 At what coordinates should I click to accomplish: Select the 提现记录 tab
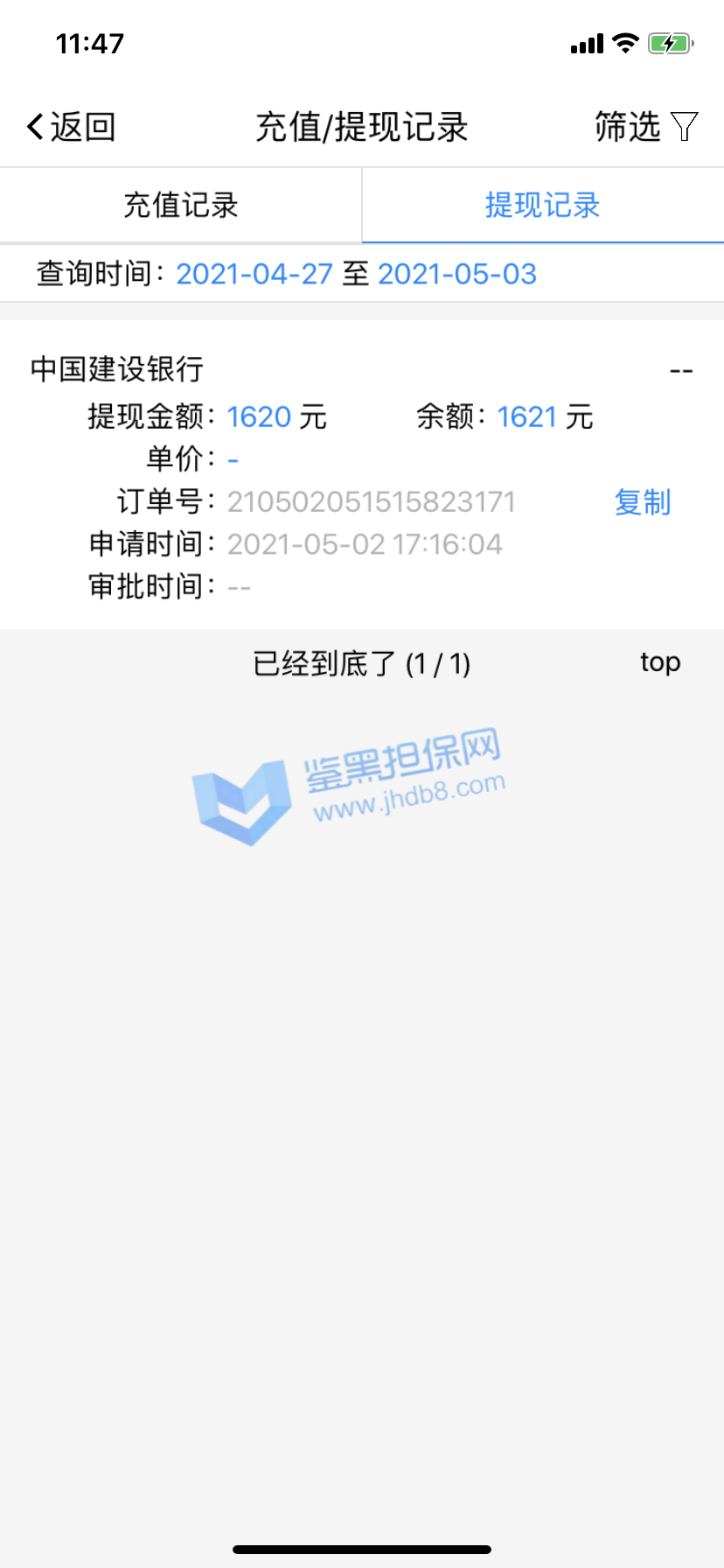(x=542, y=206)
